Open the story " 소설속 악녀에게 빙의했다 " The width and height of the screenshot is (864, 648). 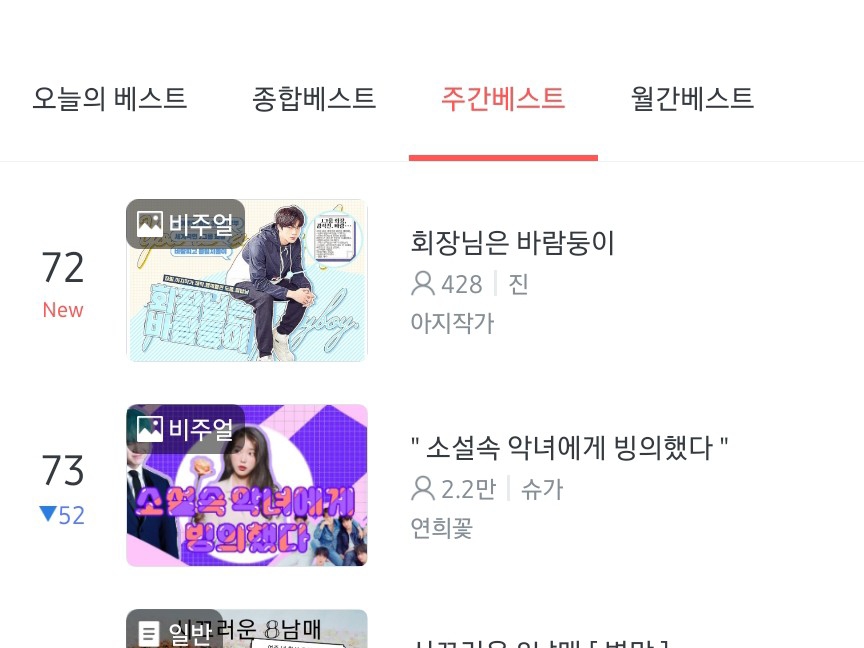point(569,447)
